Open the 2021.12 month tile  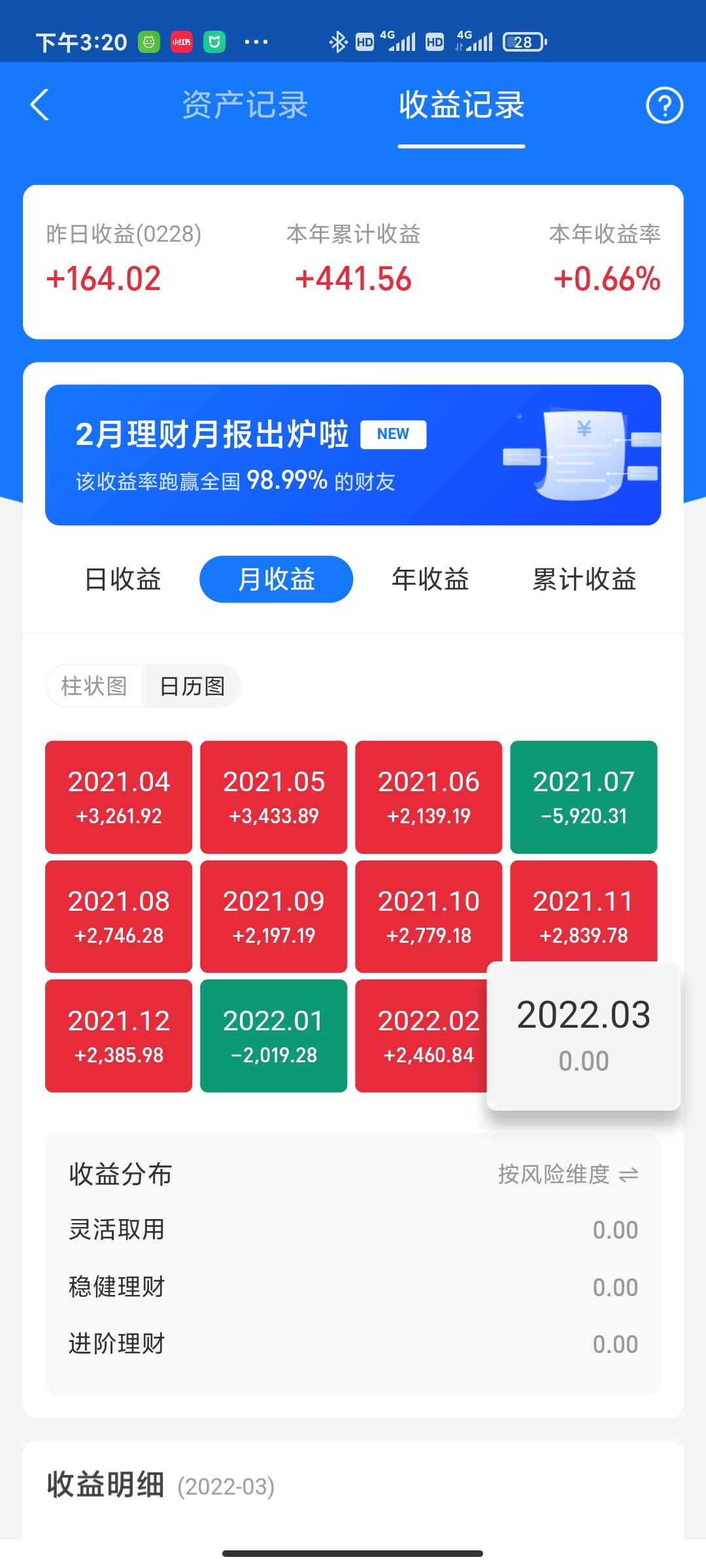coord(119,1036)
